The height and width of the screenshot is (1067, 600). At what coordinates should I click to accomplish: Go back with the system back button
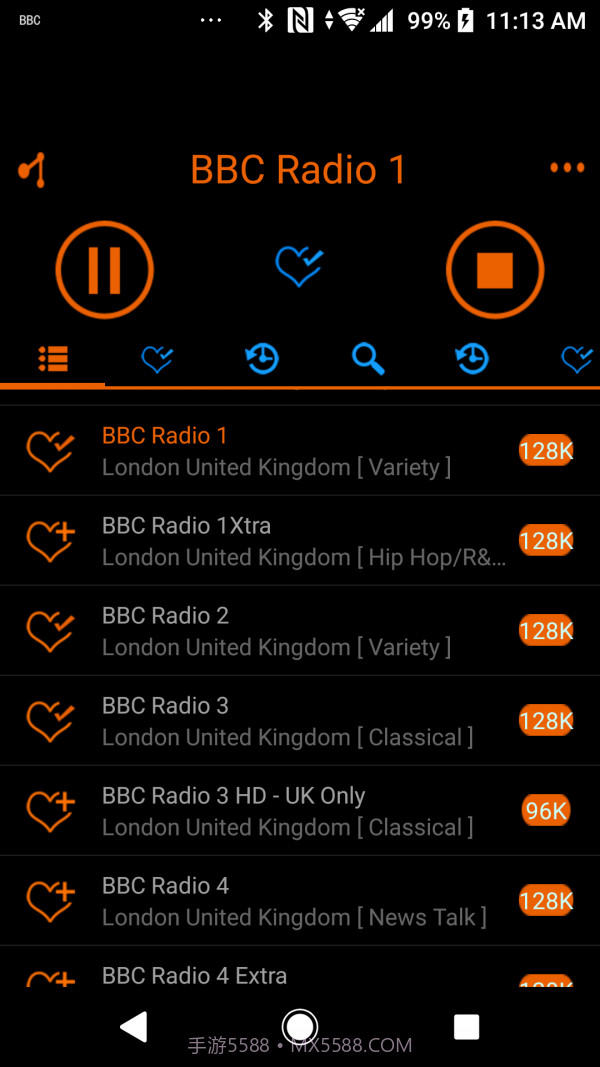tap(133, 1026)
